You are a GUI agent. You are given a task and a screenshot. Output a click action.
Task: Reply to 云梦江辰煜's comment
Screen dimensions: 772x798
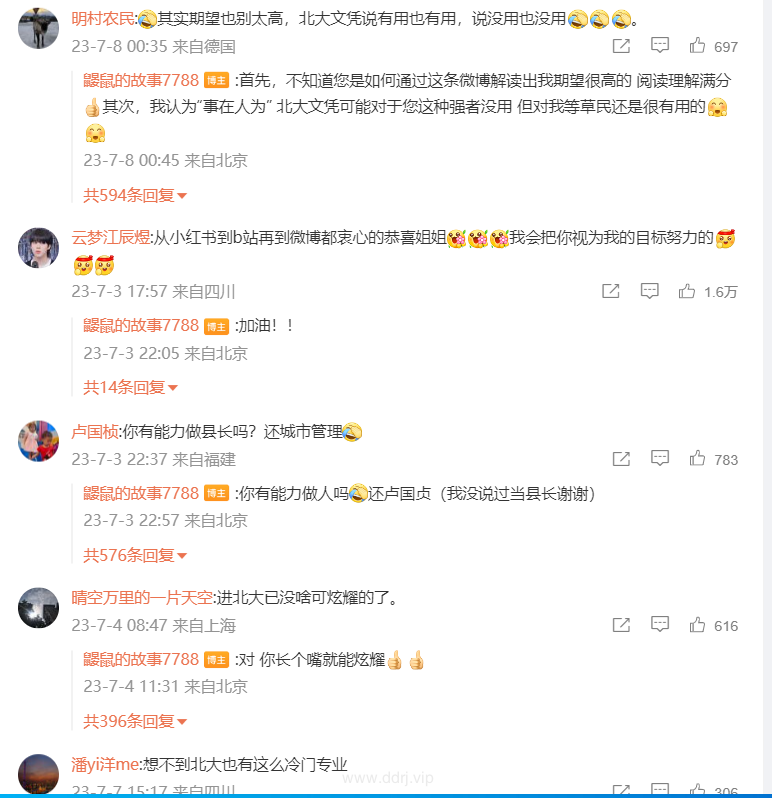tap(650, 291)
